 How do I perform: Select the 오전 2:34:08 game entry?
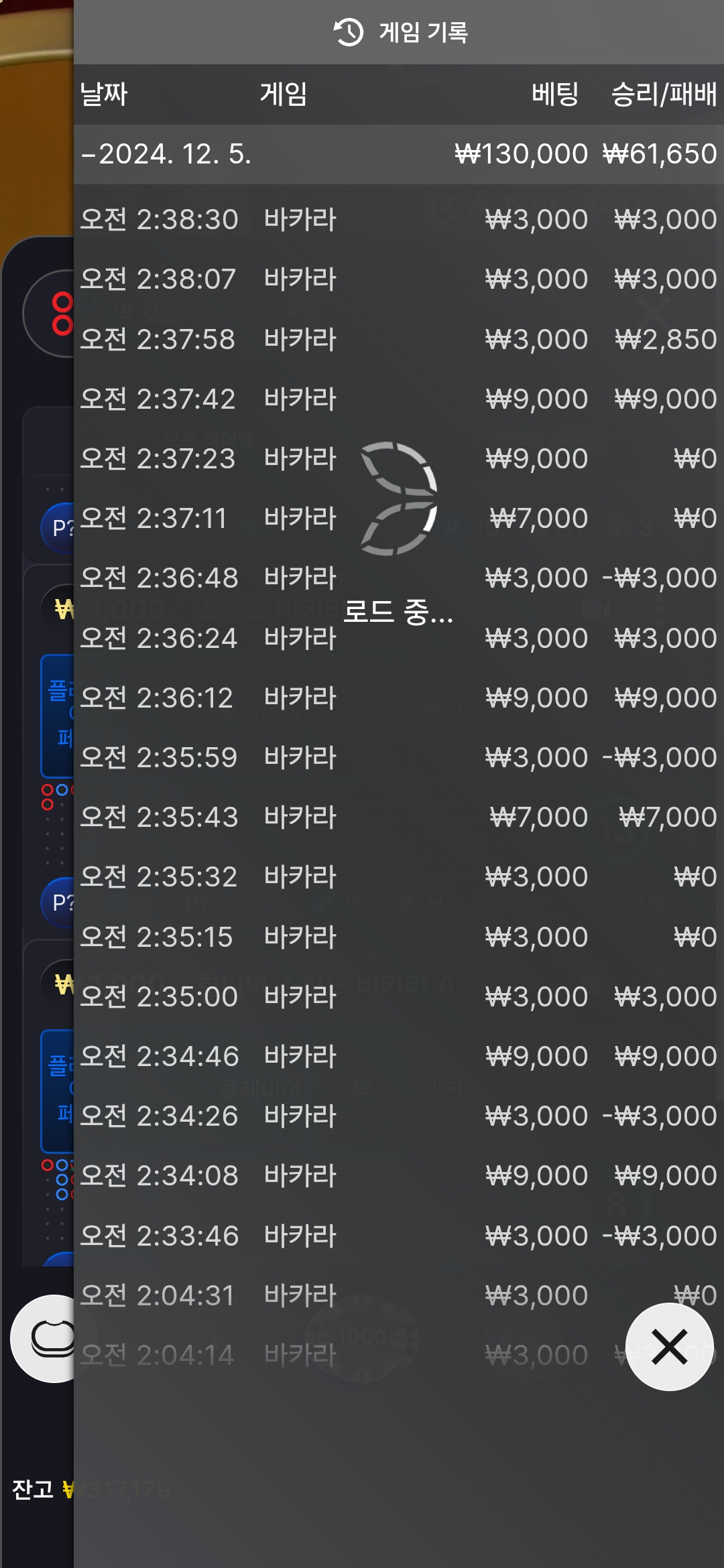399,1175
